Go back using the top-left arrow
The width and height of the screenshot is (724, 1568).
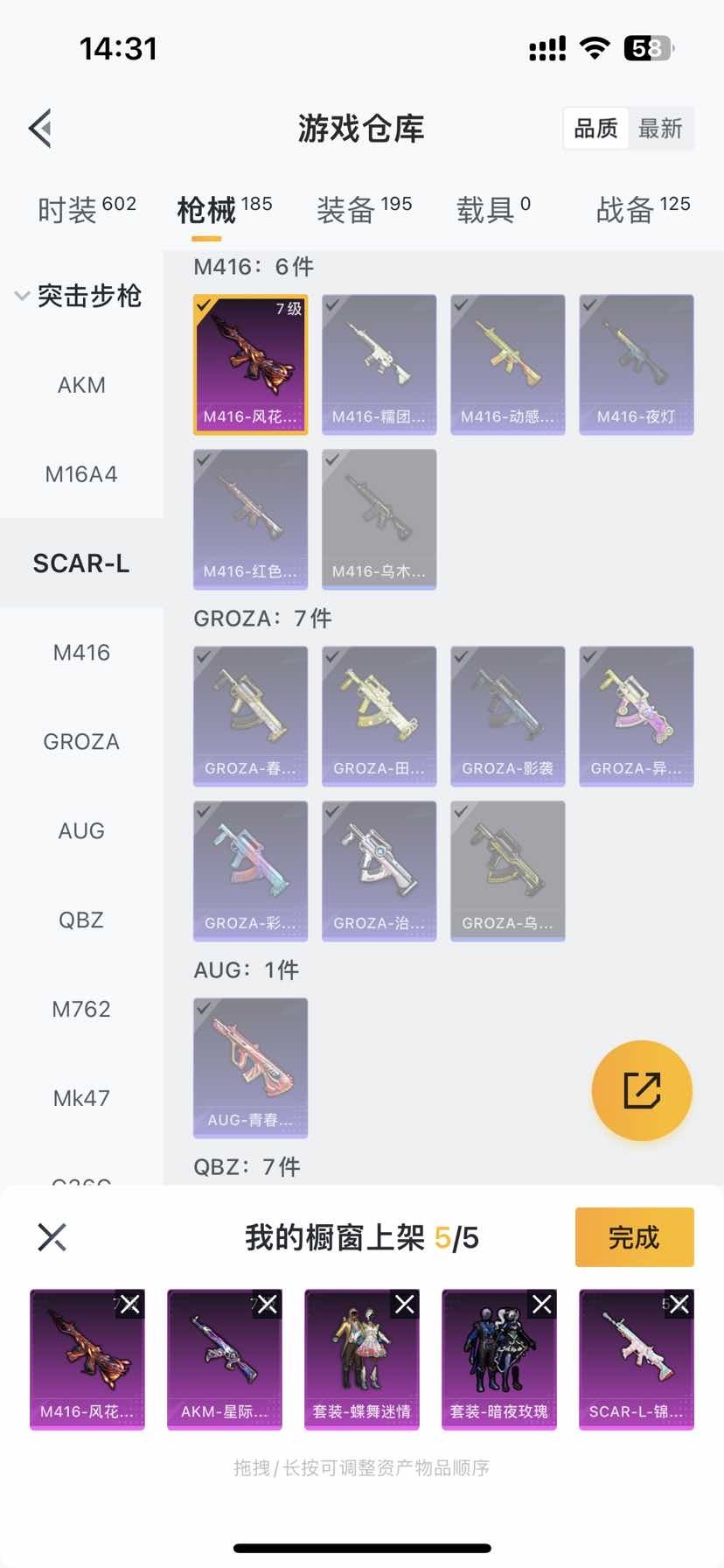coord(41,129)
